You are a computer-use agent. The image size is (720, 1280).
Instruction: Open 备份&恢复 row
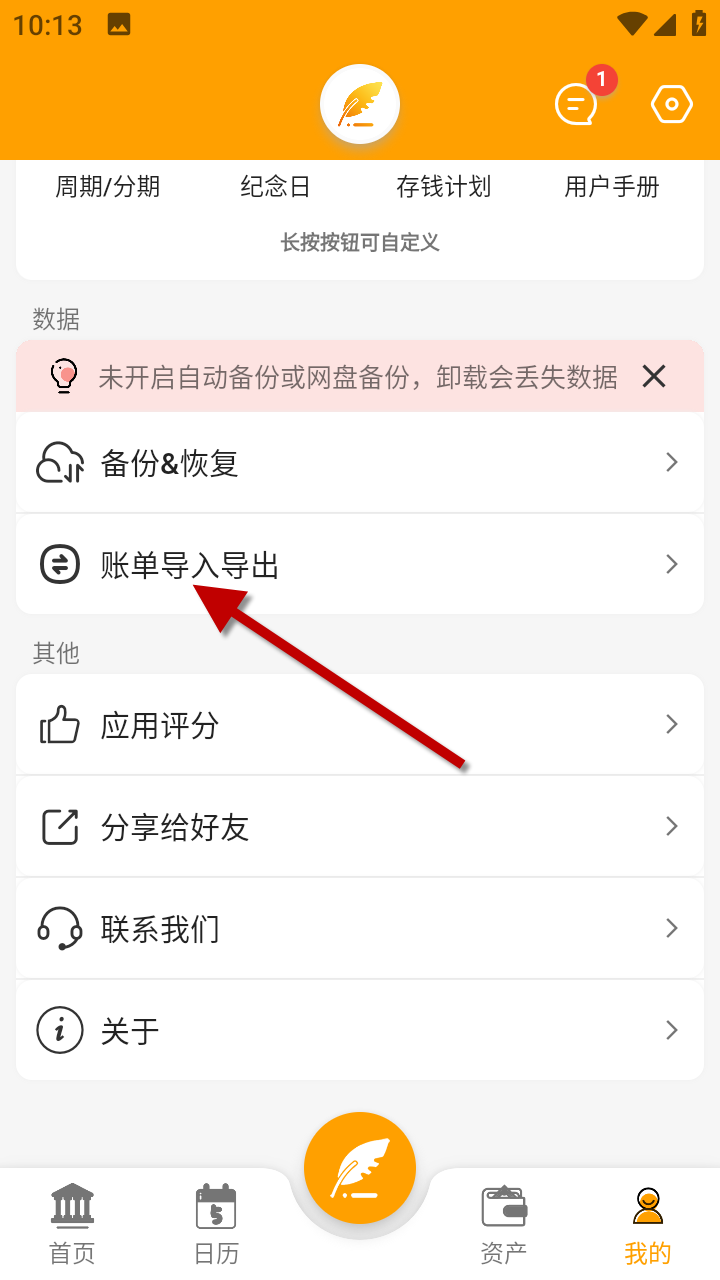click(360, 463)
